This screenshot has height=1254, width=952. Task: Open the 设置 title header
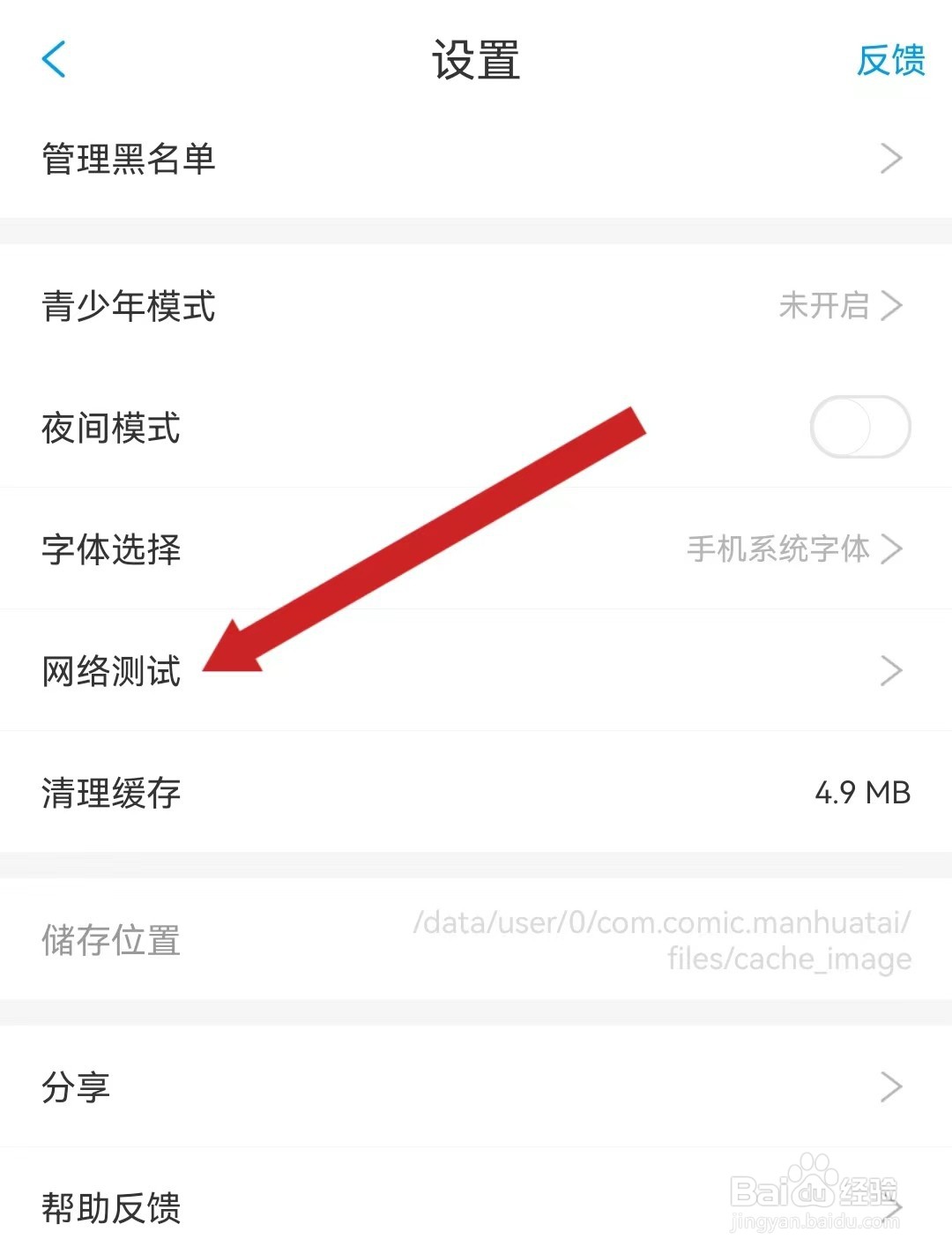coord(476,62)
